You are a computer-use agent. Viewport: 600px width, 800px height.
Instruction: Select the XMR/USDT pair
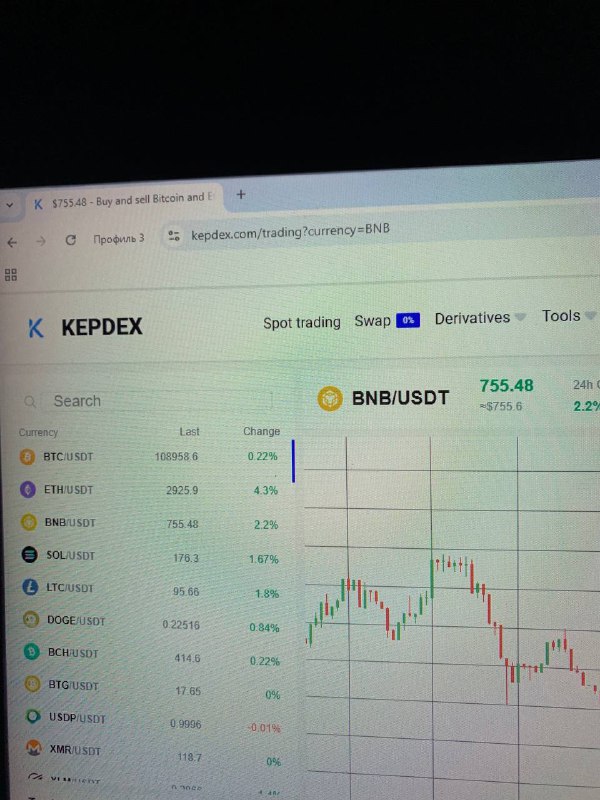[74, 750]
